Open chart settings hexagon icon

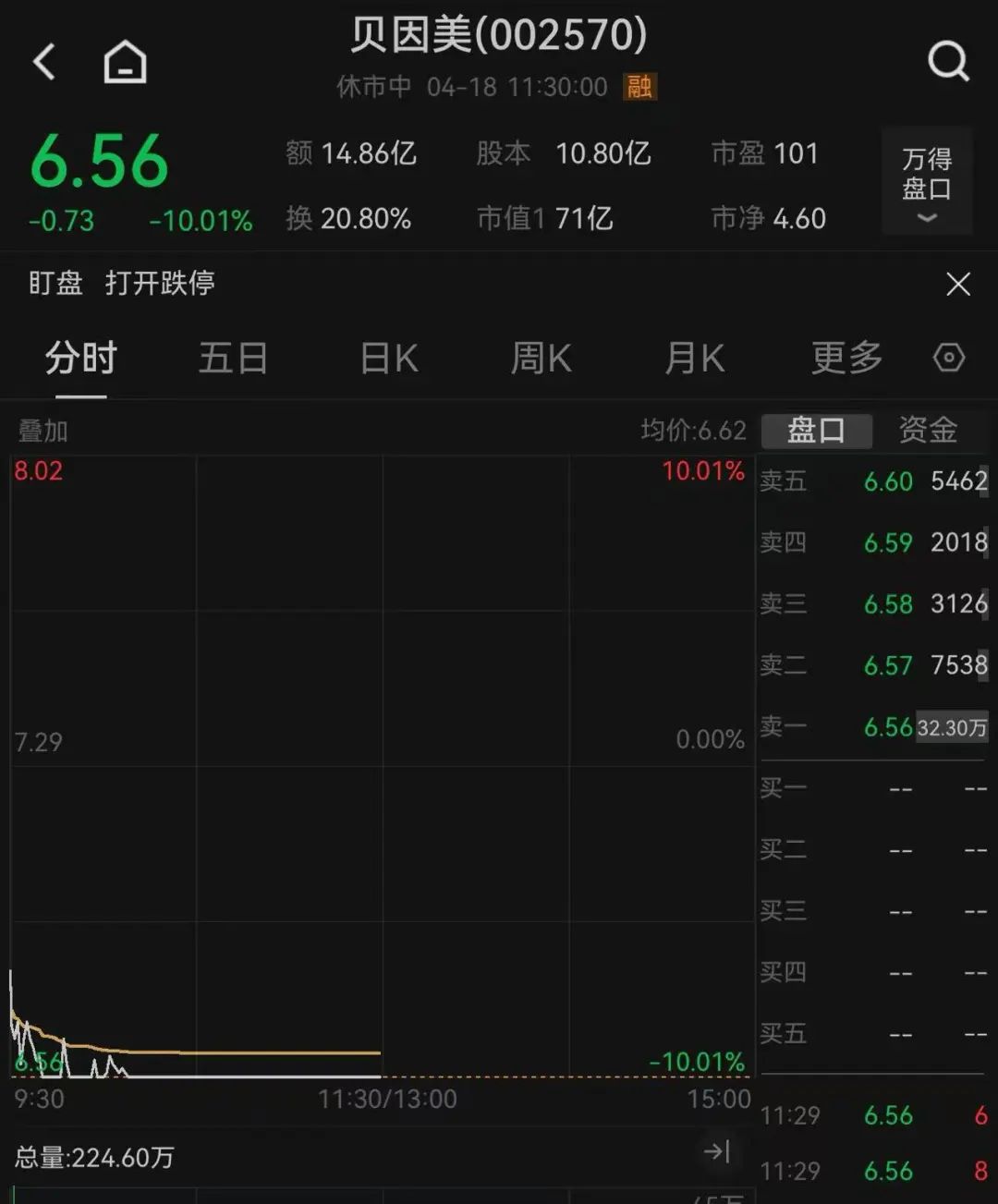(x=949, y=358)
